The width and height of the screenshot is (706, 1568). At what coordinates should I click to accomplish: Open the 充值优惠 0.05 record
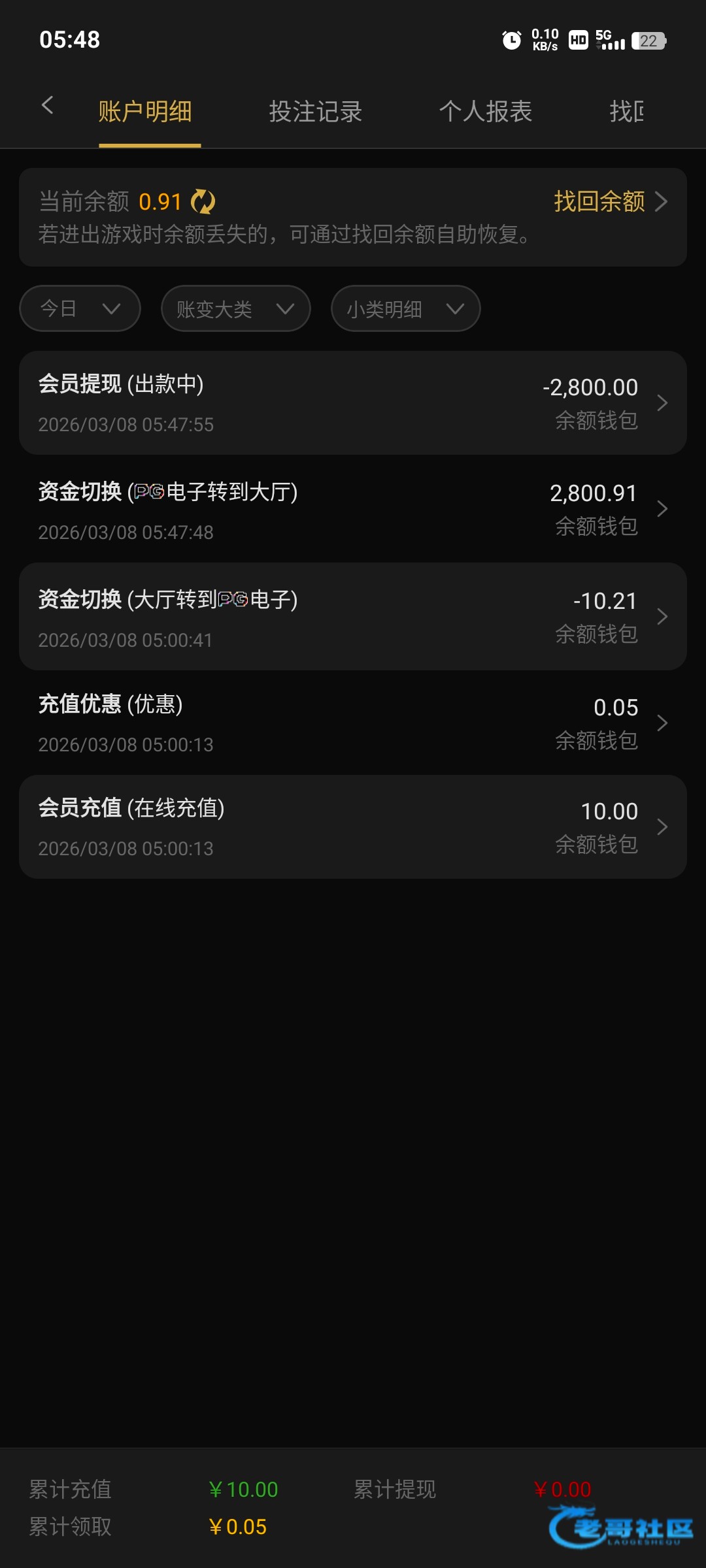click(353, 723)
